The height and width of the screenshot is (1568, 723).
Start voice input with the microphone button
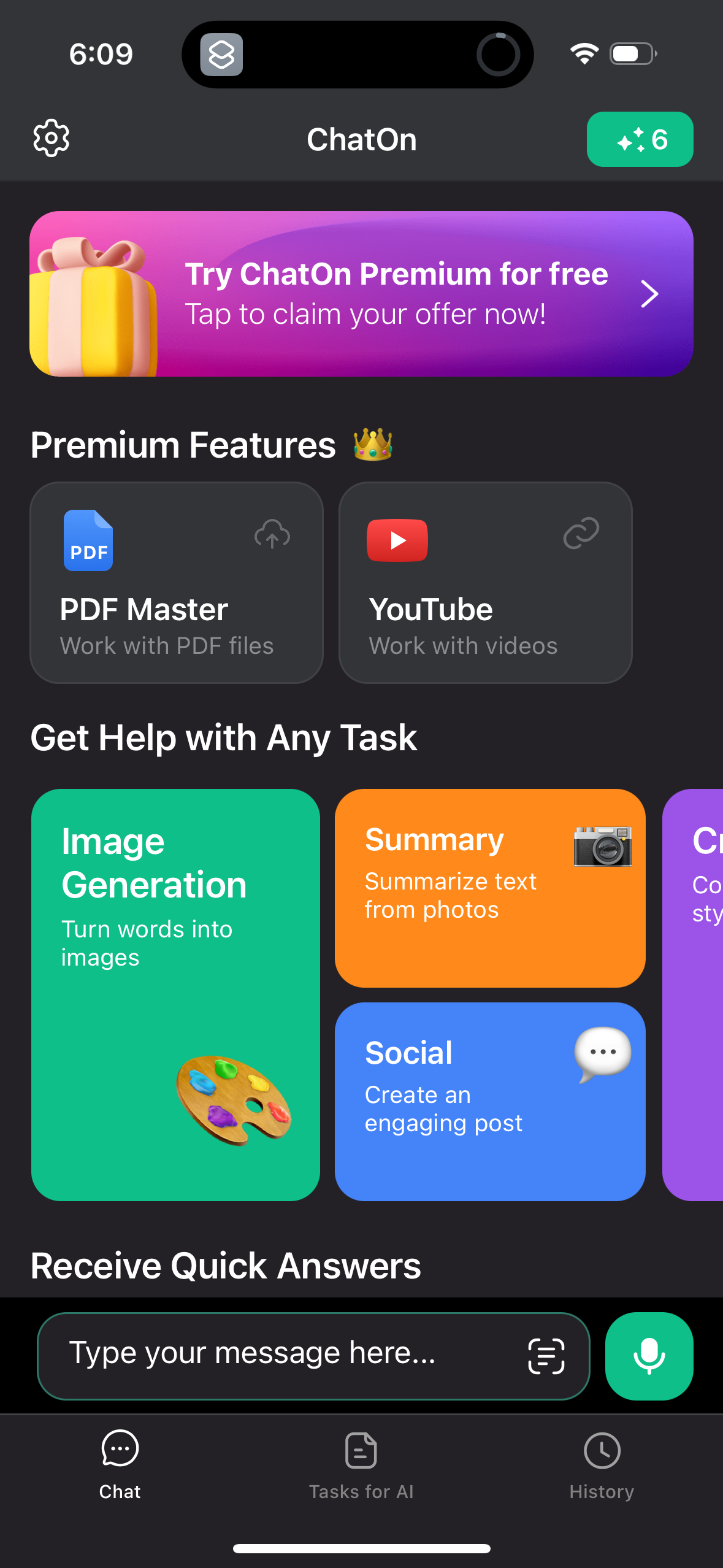(649, 1356)
